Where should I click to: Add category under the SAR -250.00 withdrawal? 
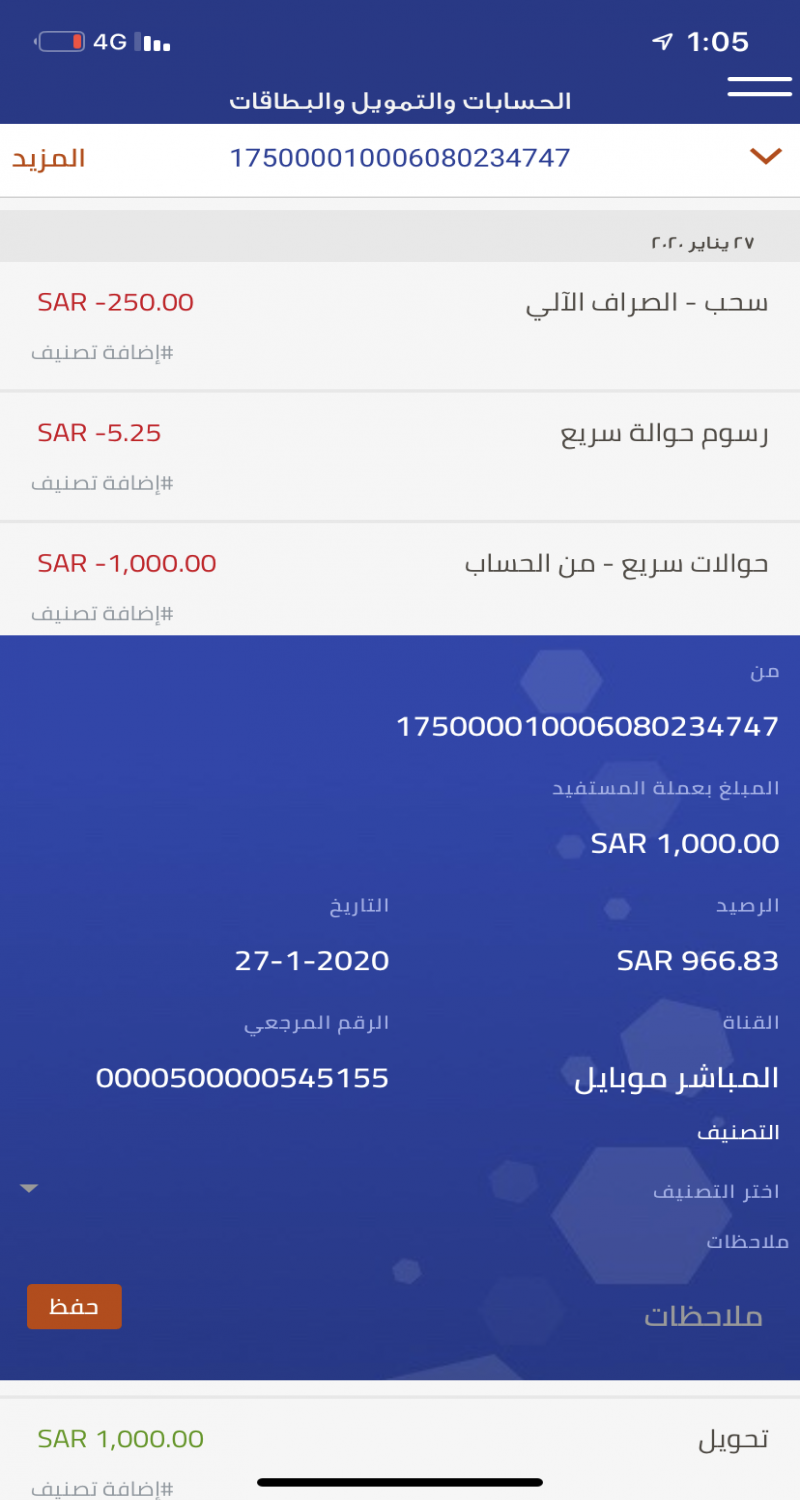(x=103, y=353)
